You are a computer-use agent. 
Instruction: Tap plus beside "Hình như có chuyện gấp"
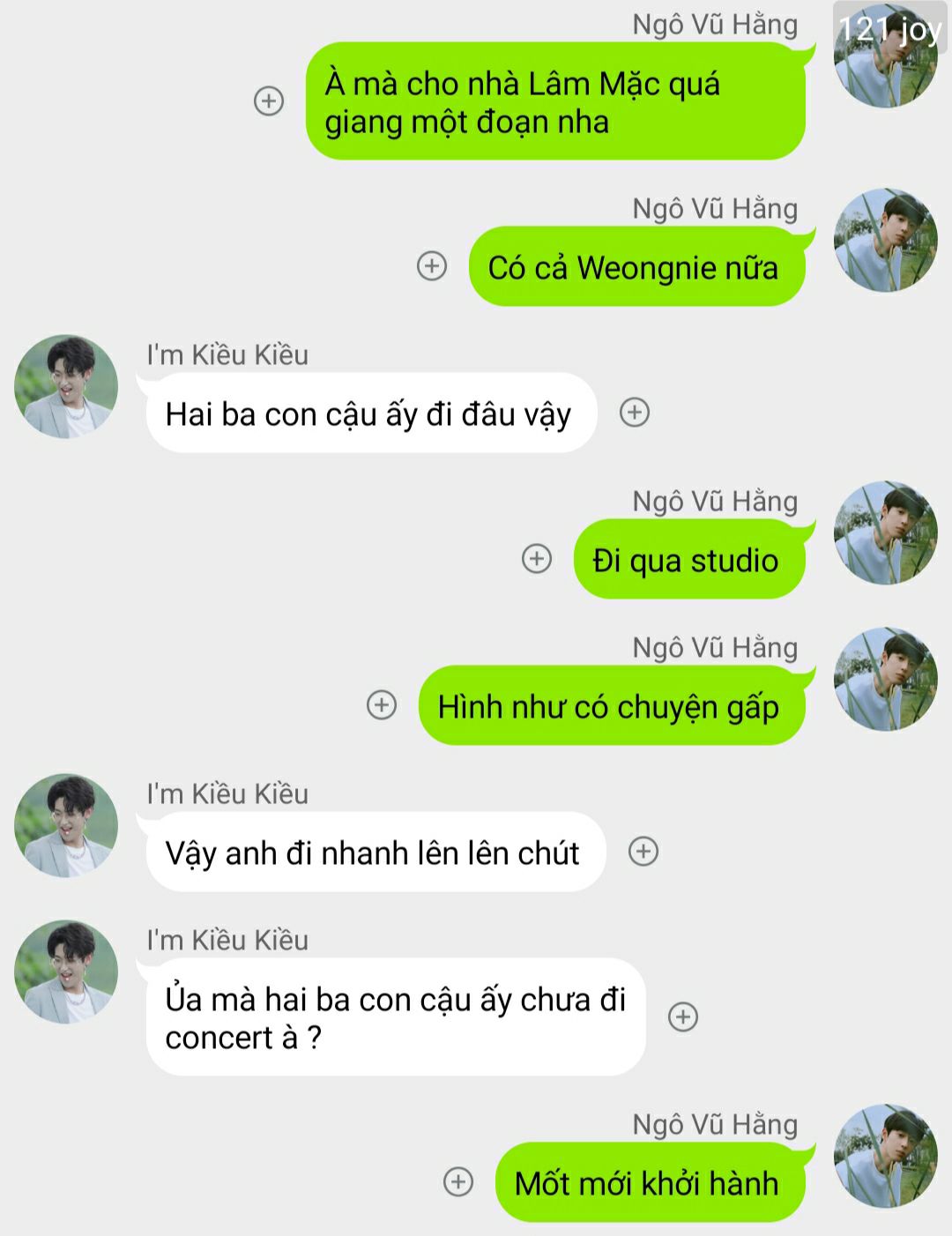coord(382,704)
